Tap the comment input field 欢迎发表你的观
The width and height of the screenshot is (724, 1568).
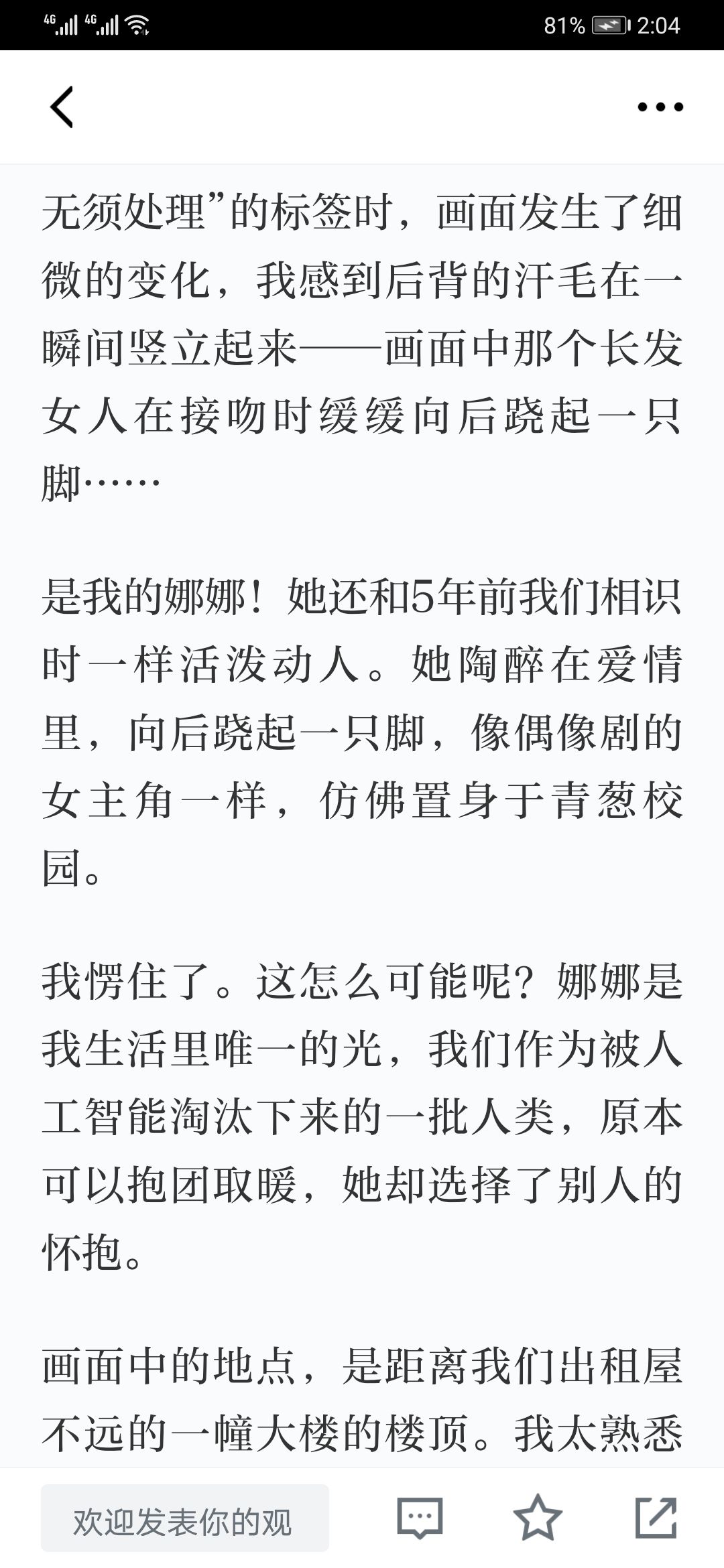pos(184,1518)
